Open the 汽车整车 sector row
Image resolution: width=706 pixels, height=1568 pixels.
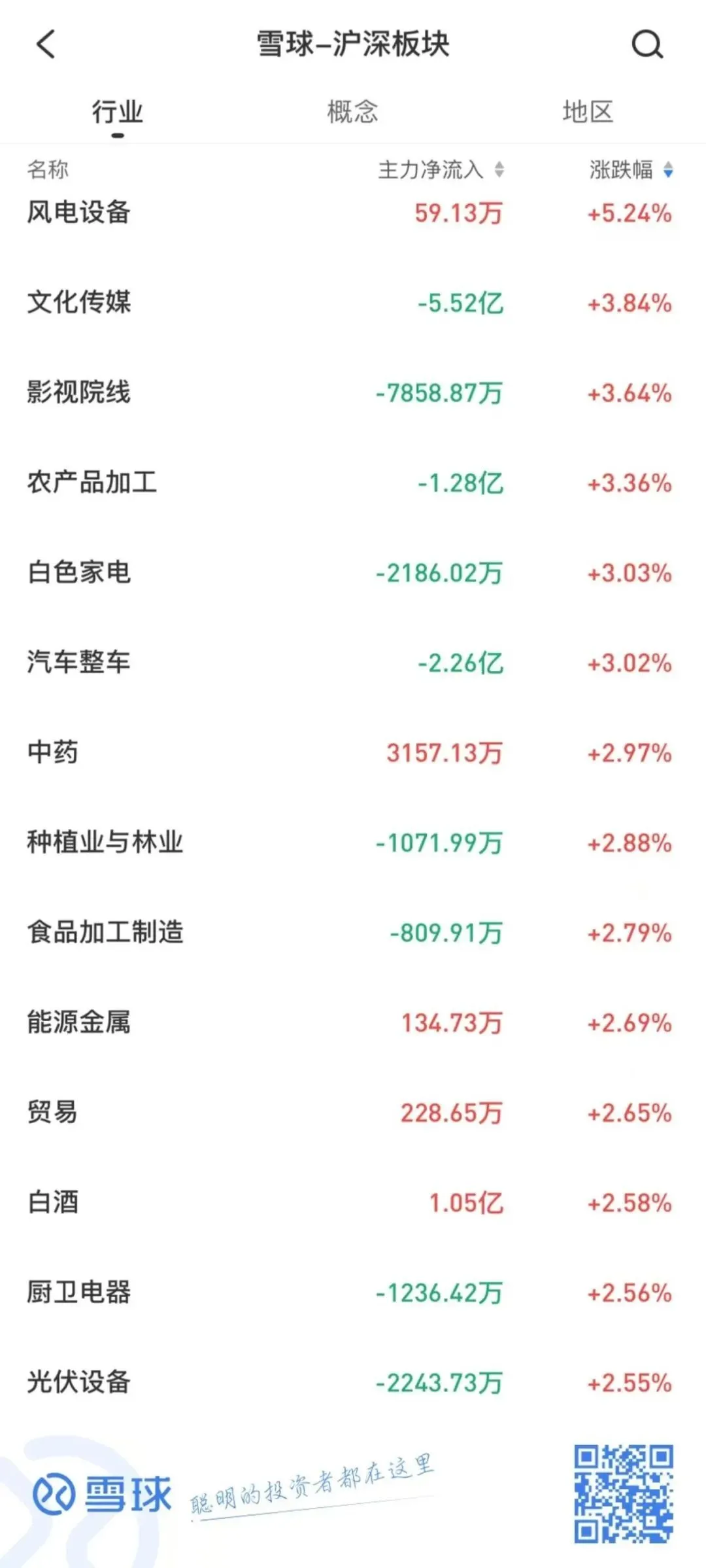point(353,663)
